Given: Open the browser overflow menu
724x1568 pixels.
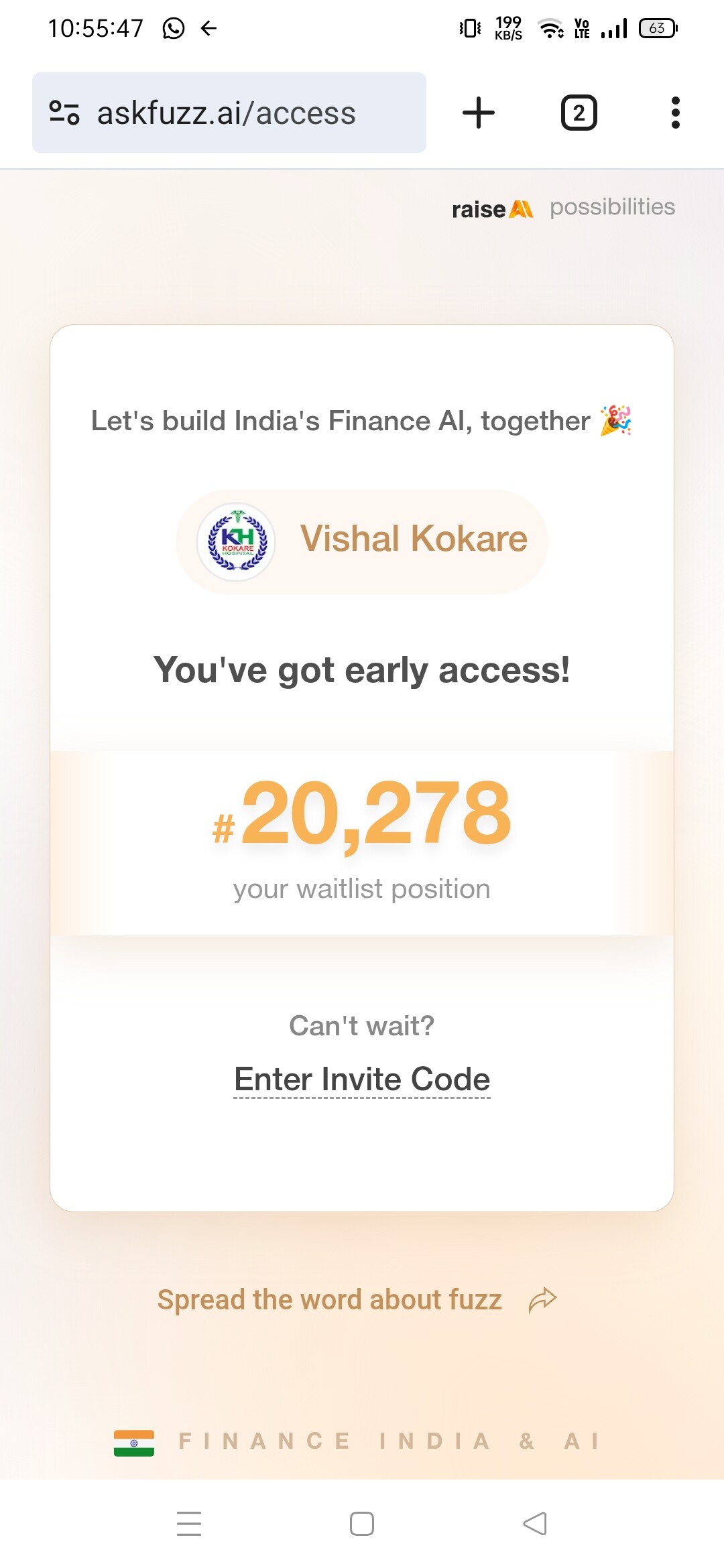Looking at the screenshot, I should (x=675, y=113).
